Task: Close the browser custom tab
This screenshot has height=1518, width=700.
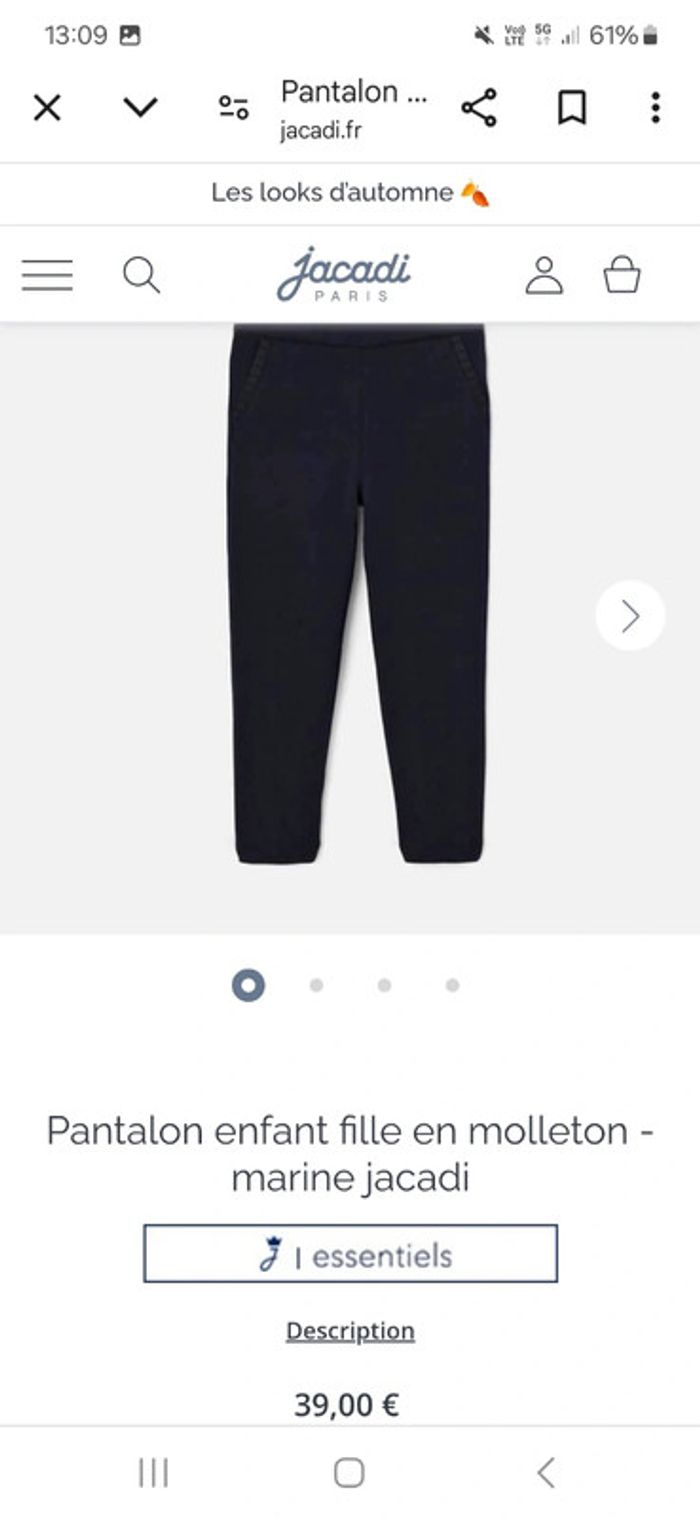Action: pyautogui.click(x=47, y=107)
